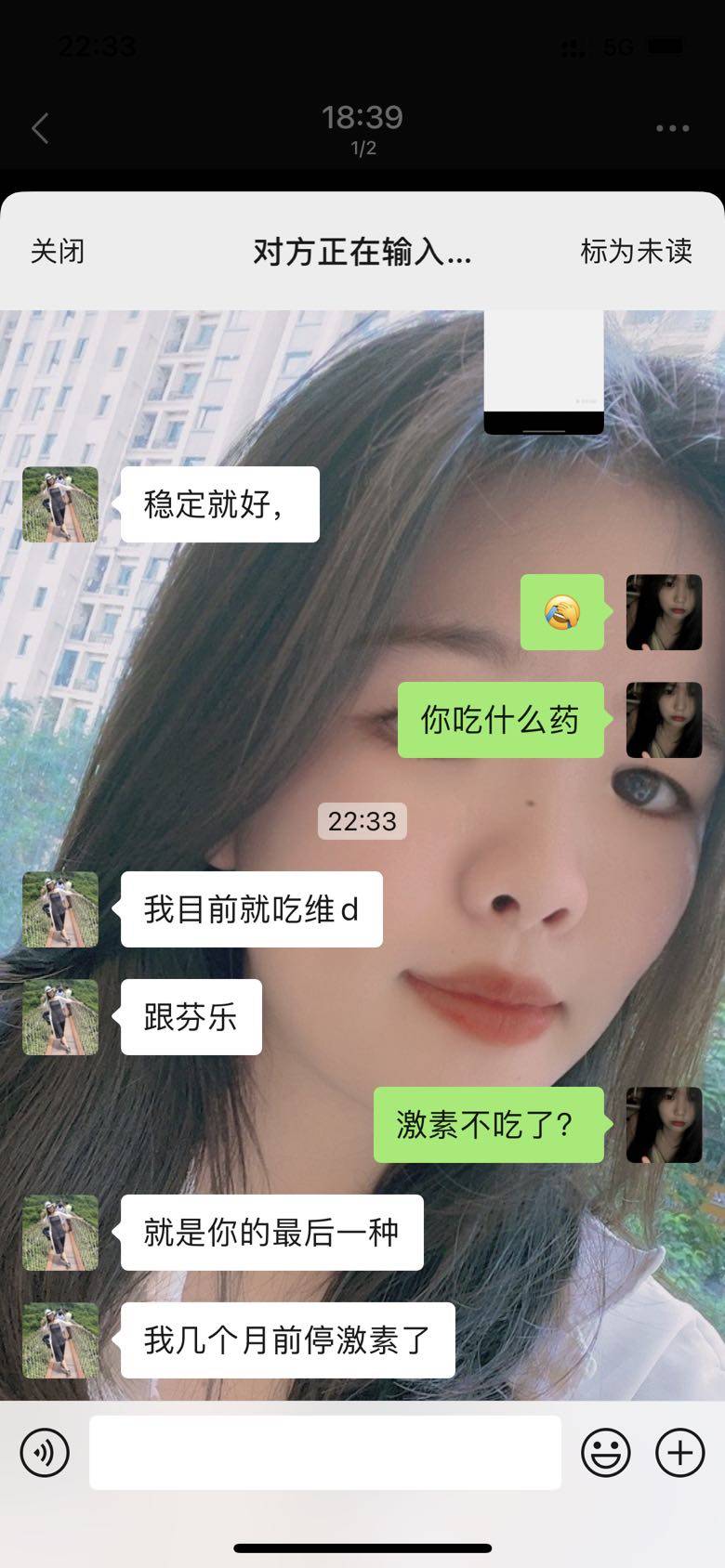Open the plus attachments menu

point(680,1452)
